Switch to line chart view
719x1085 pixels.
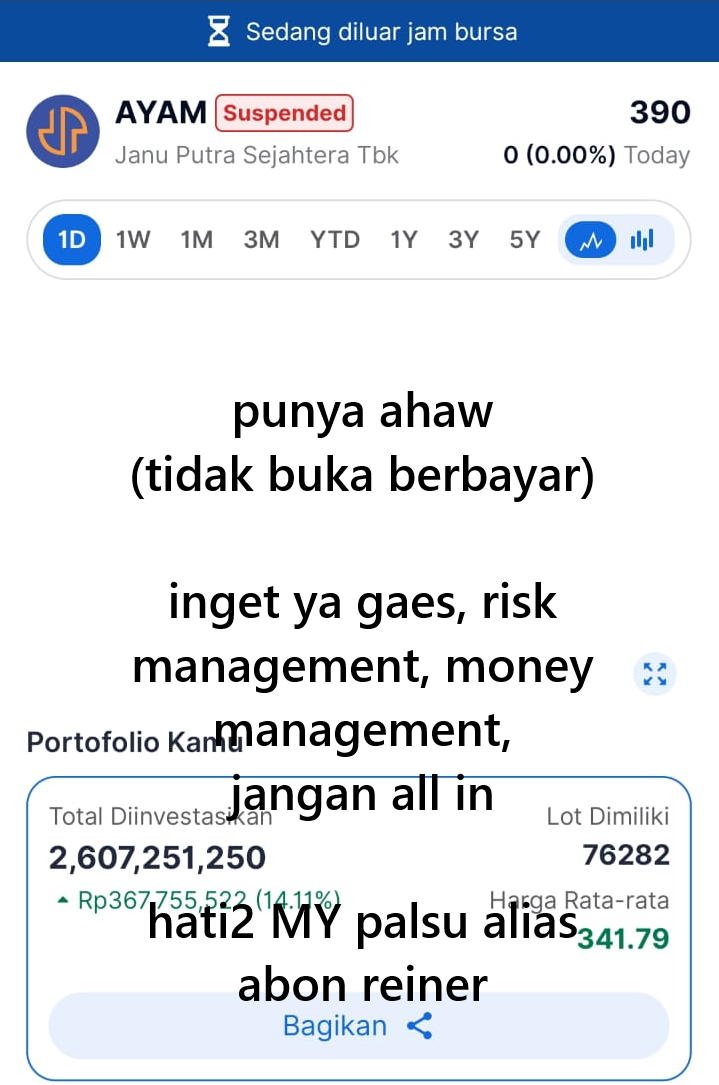point(592,240)
